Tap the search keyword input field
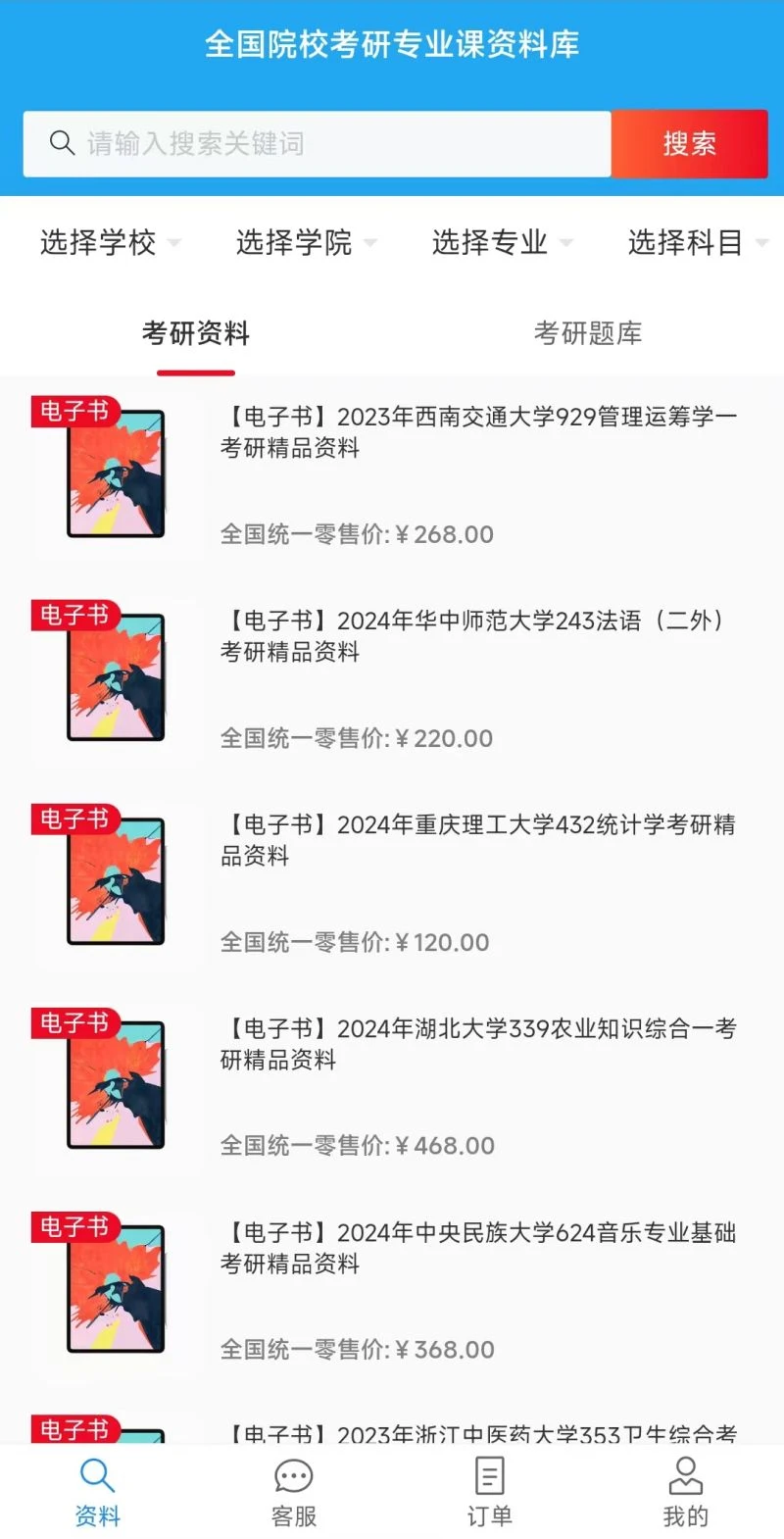The width and height of the screenshot is (784, 1539). click(x=323, y=144)
